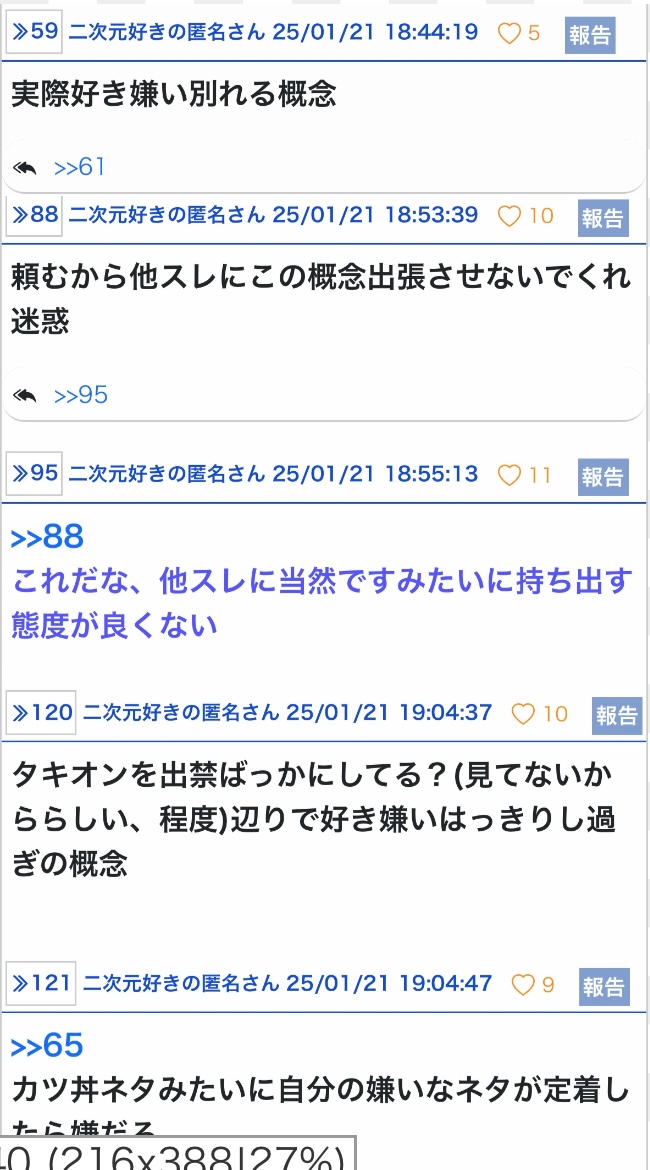Viewport: 650px width, 1170px height.
Task: Tap post number >>120 anchor
Action: [x=41, y=713]
